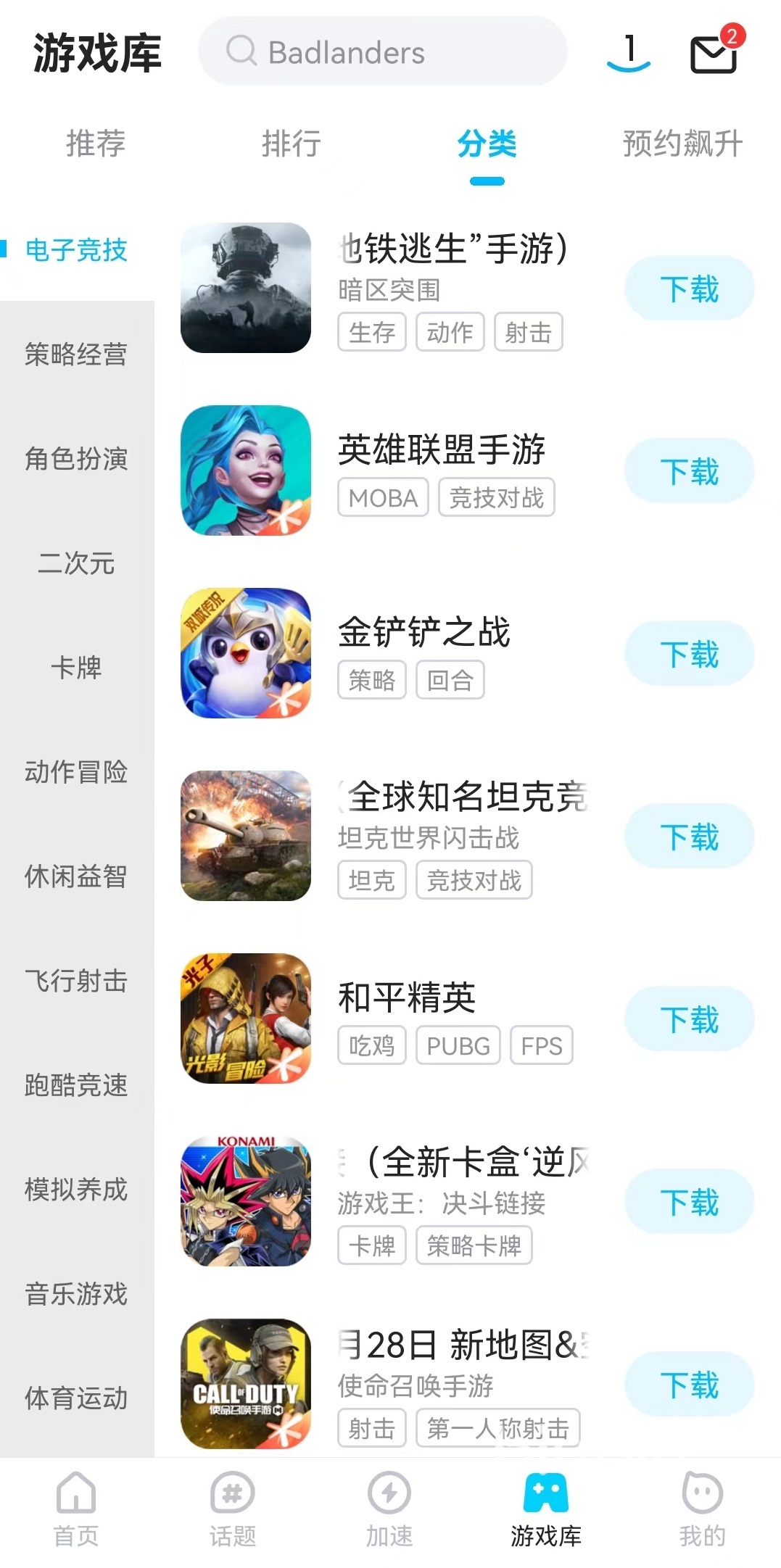Image resolution: width=781 pixels, height=1568 pixels.
Task: Open the 坦克世界闪击战 game page
Action: click(428, 837)
